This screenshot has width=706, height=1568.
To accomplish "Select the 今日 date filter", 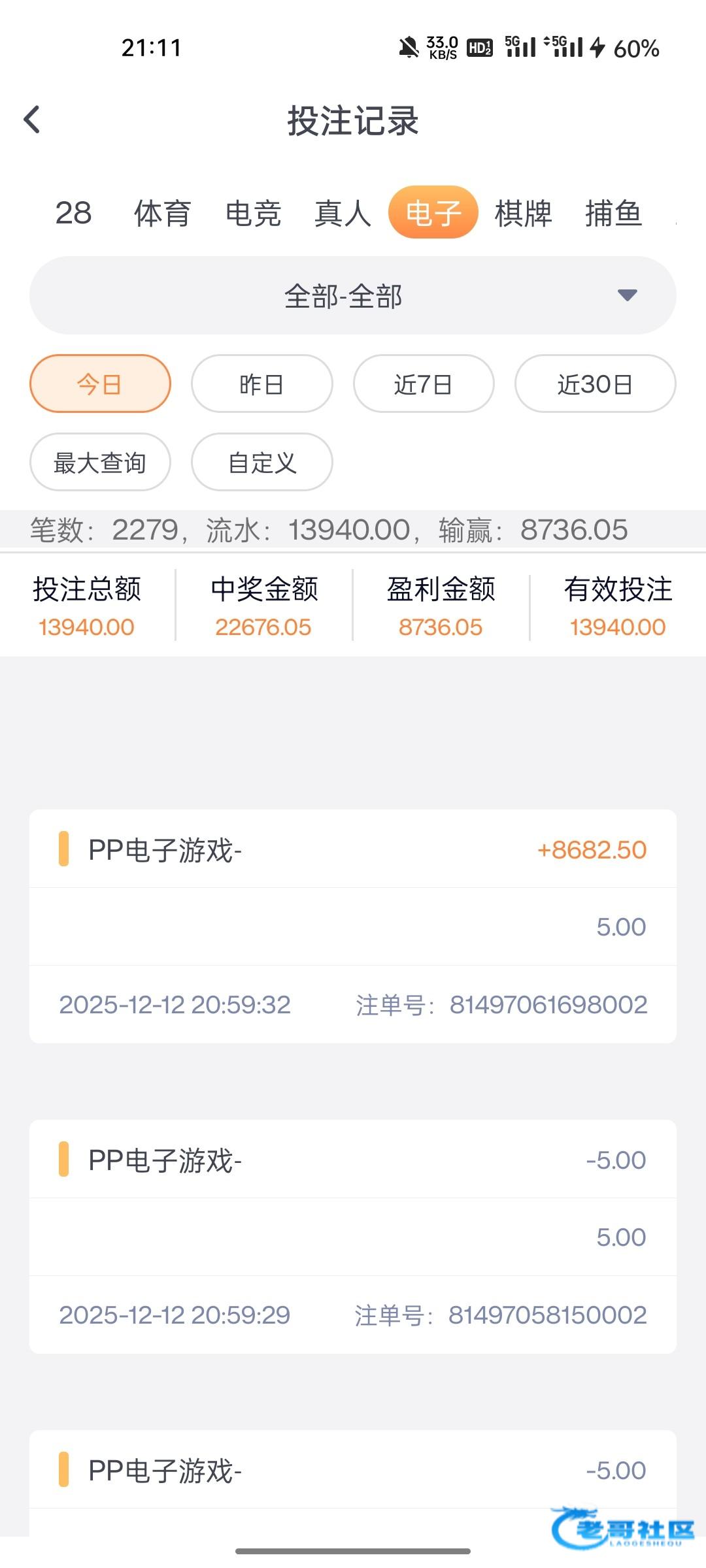I will 100,384.
